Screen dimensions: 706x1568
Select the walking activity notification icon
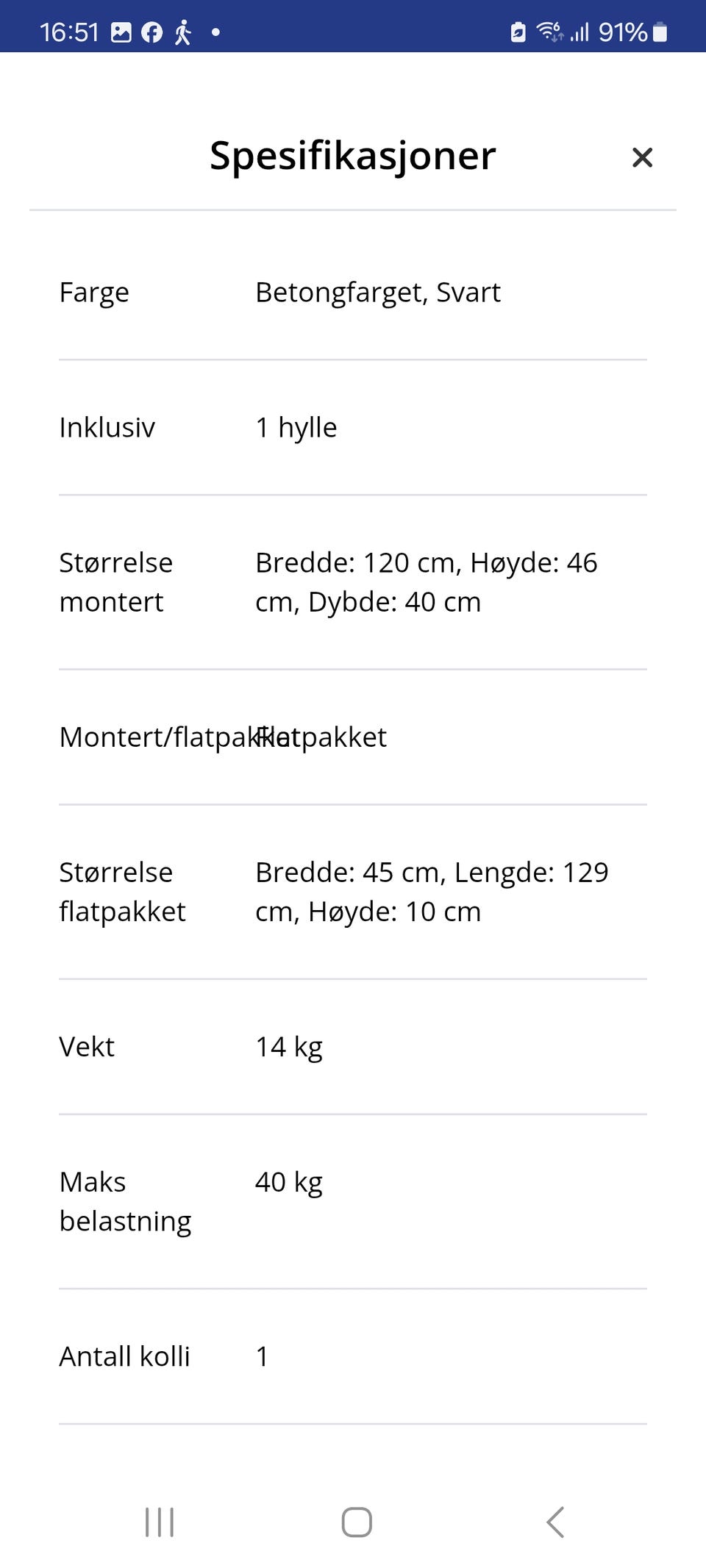(182, 32)
